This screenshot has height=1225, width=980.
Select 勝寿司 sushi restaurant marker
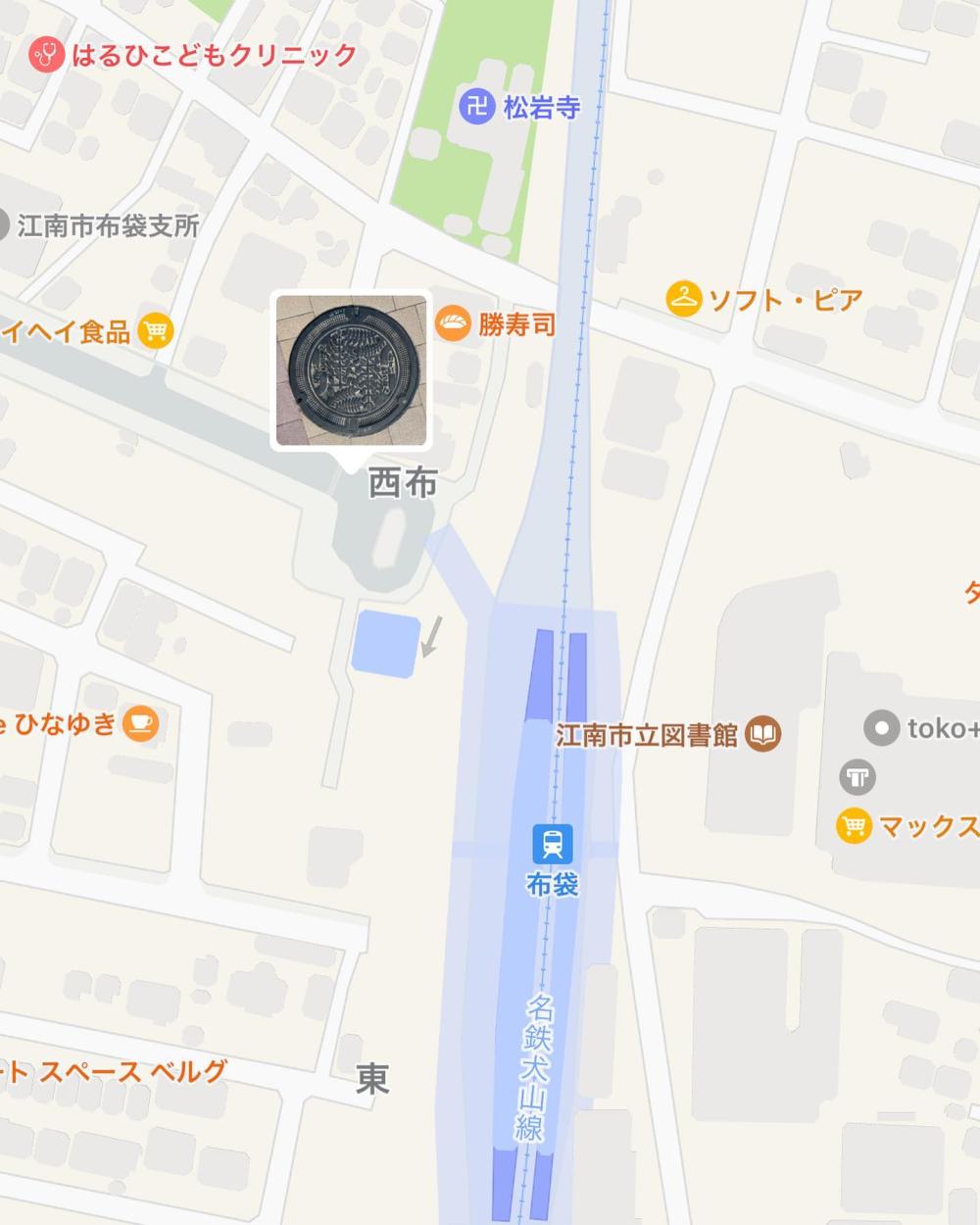pos(453,322)
